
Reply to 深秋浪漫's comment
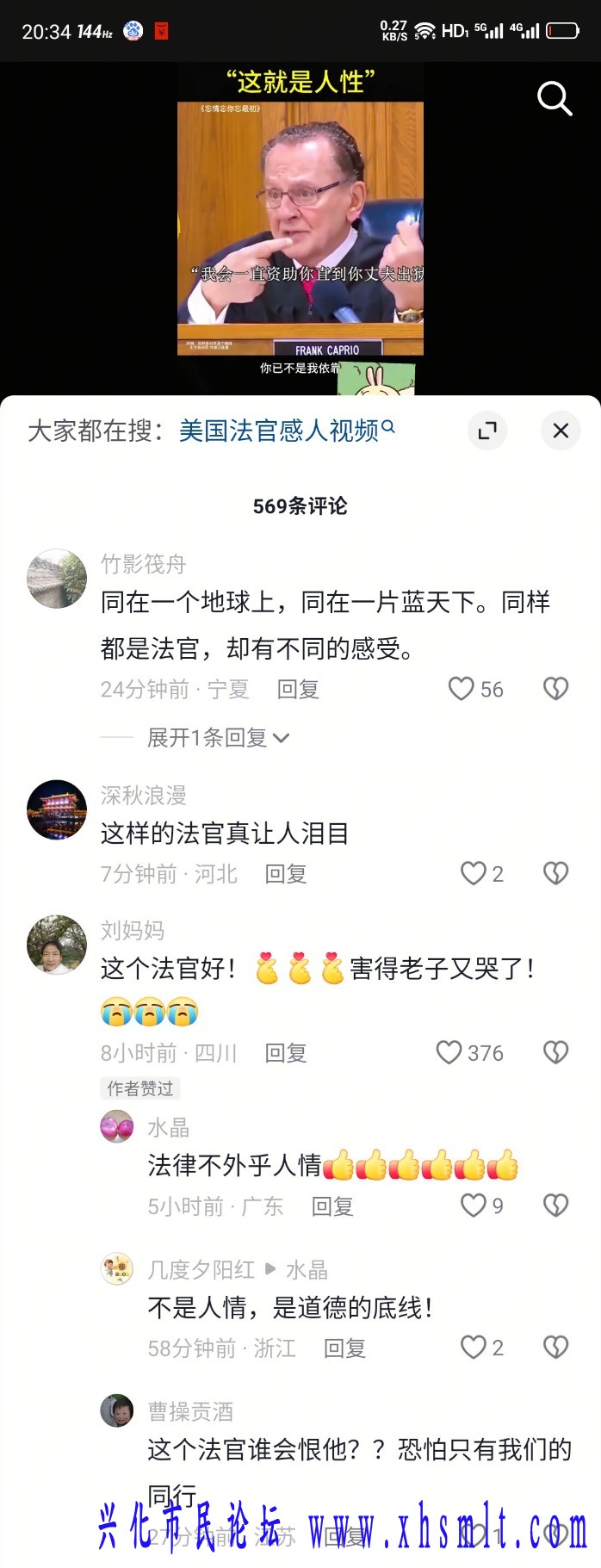tap(285, 875)
